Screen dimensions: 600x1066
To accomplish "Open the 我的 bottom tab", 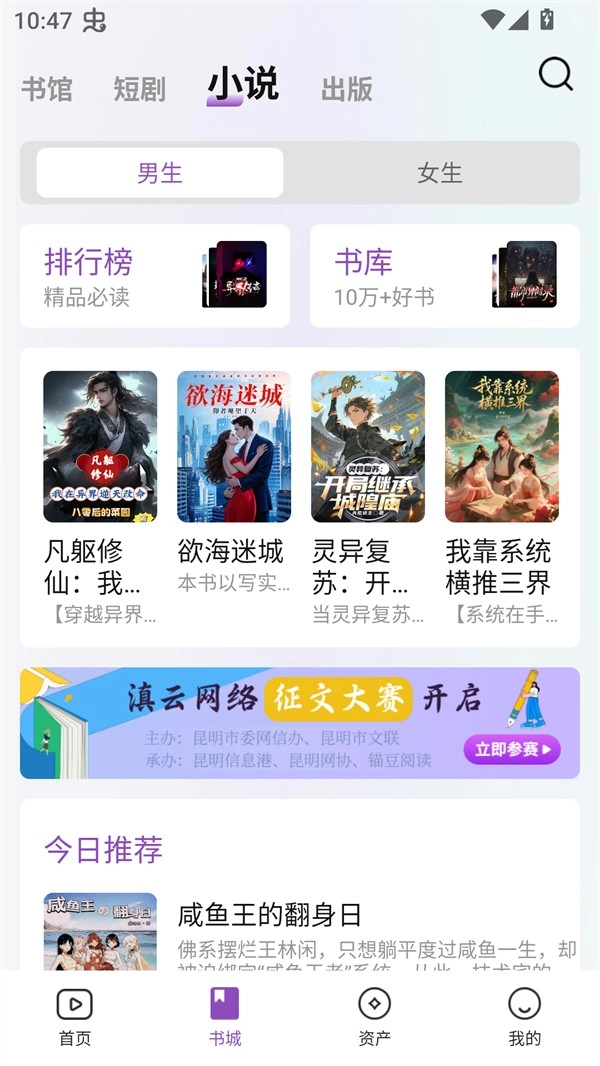I will coord(524,1016).
